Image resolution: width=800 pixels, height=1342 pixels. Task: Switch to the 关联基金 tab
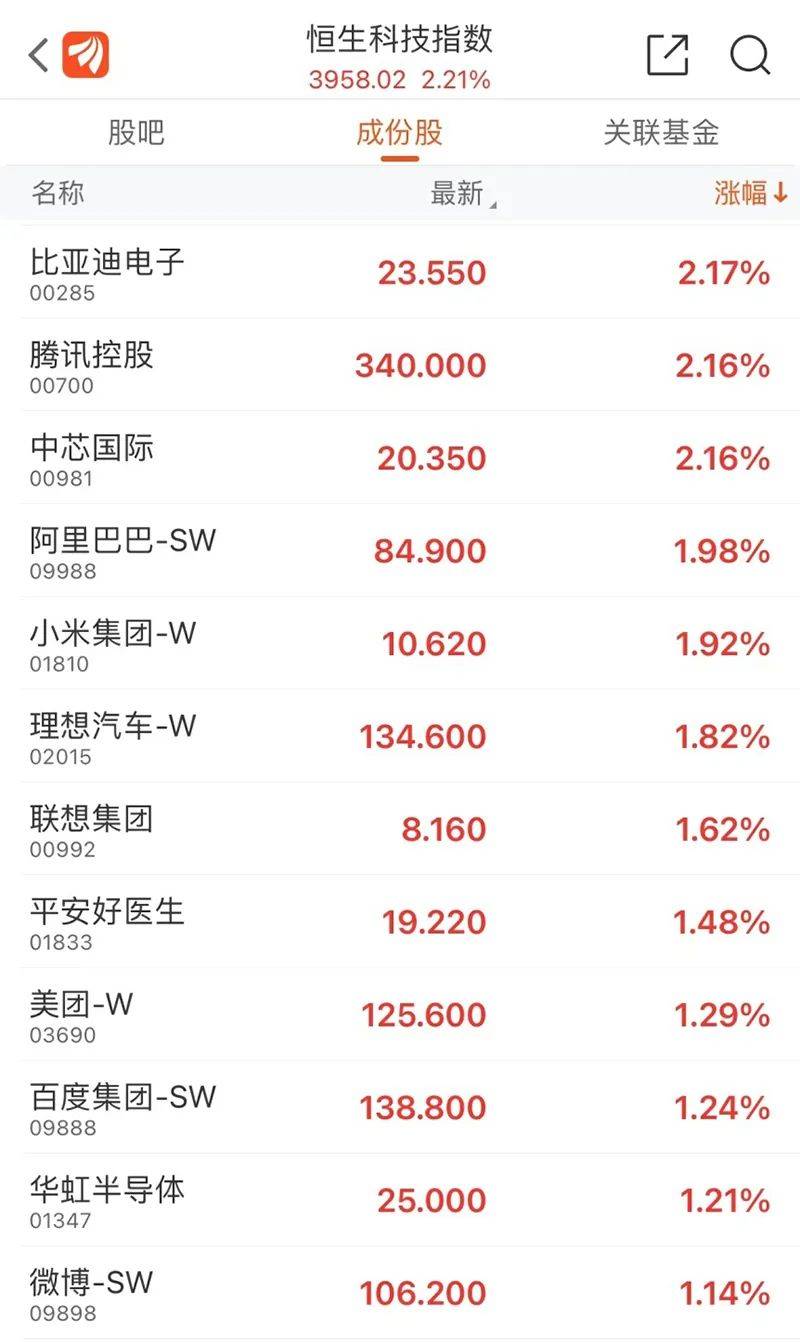661,133
